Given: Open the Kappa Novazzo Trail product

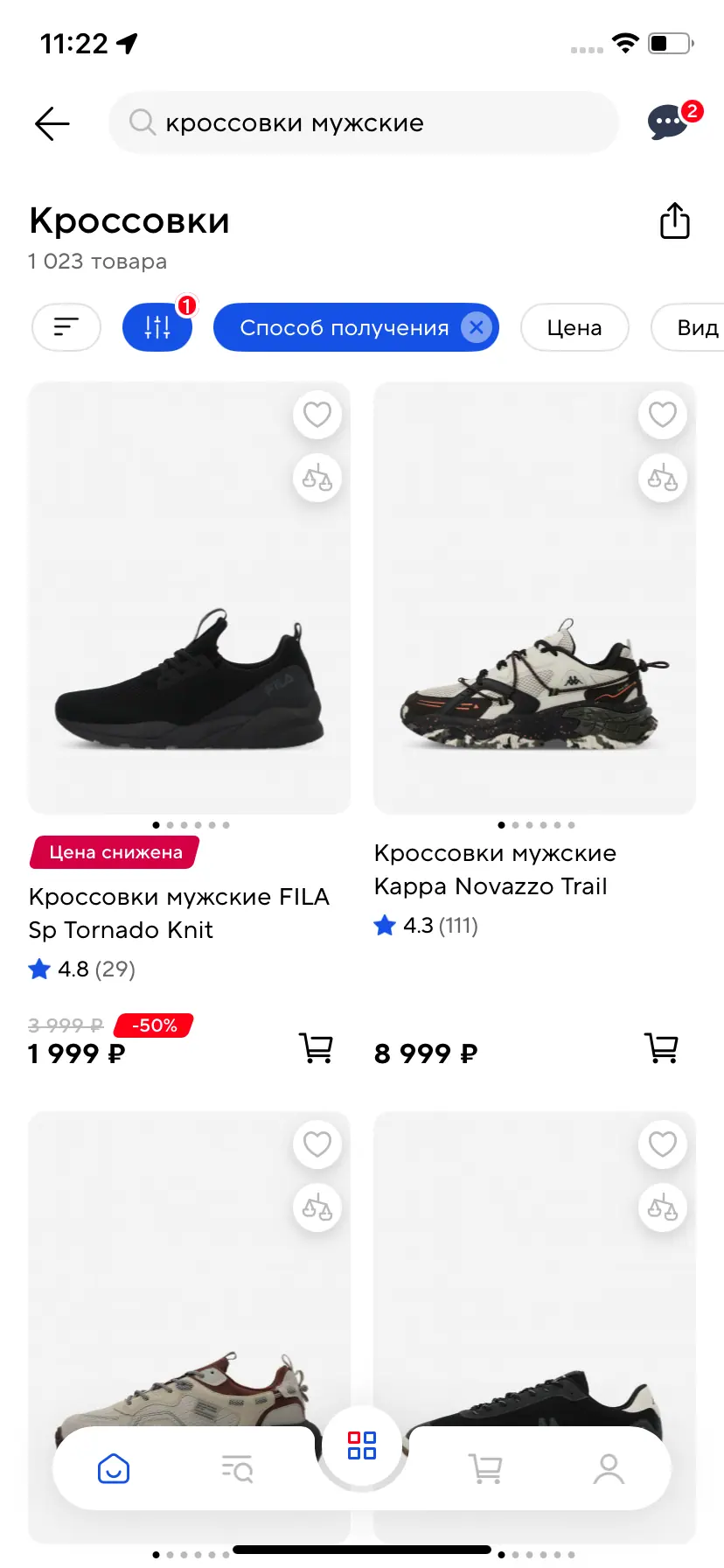Looking at the screenshot, I should (x=495, y=869).
